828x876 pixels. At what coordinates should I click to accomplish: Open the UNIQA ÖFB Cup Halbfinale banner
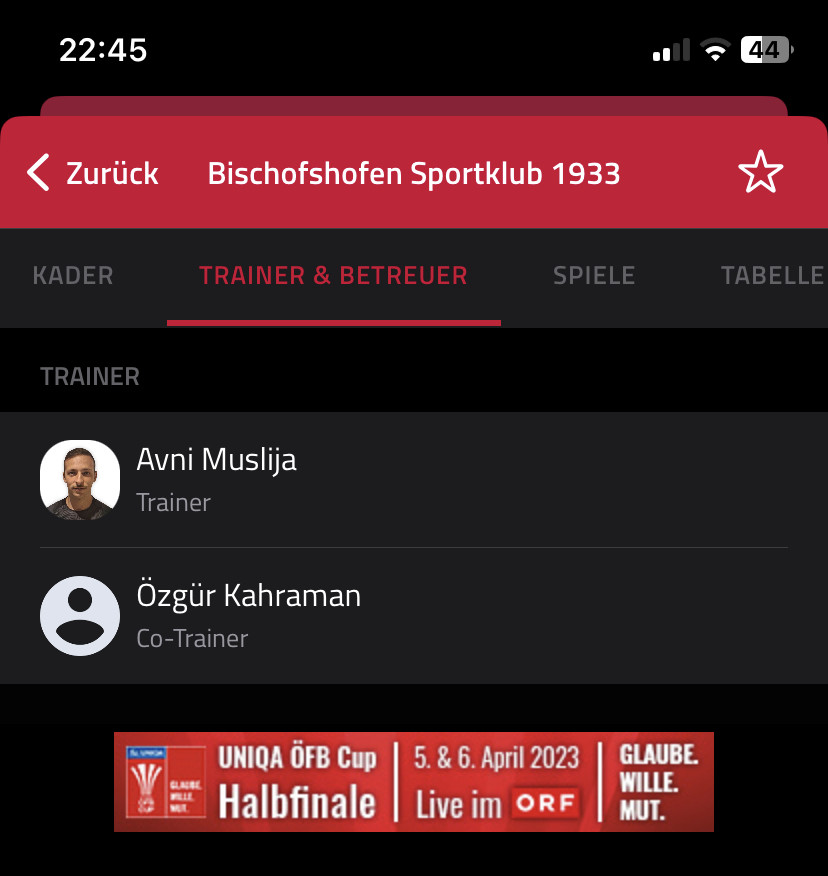(x=413, y=782)
